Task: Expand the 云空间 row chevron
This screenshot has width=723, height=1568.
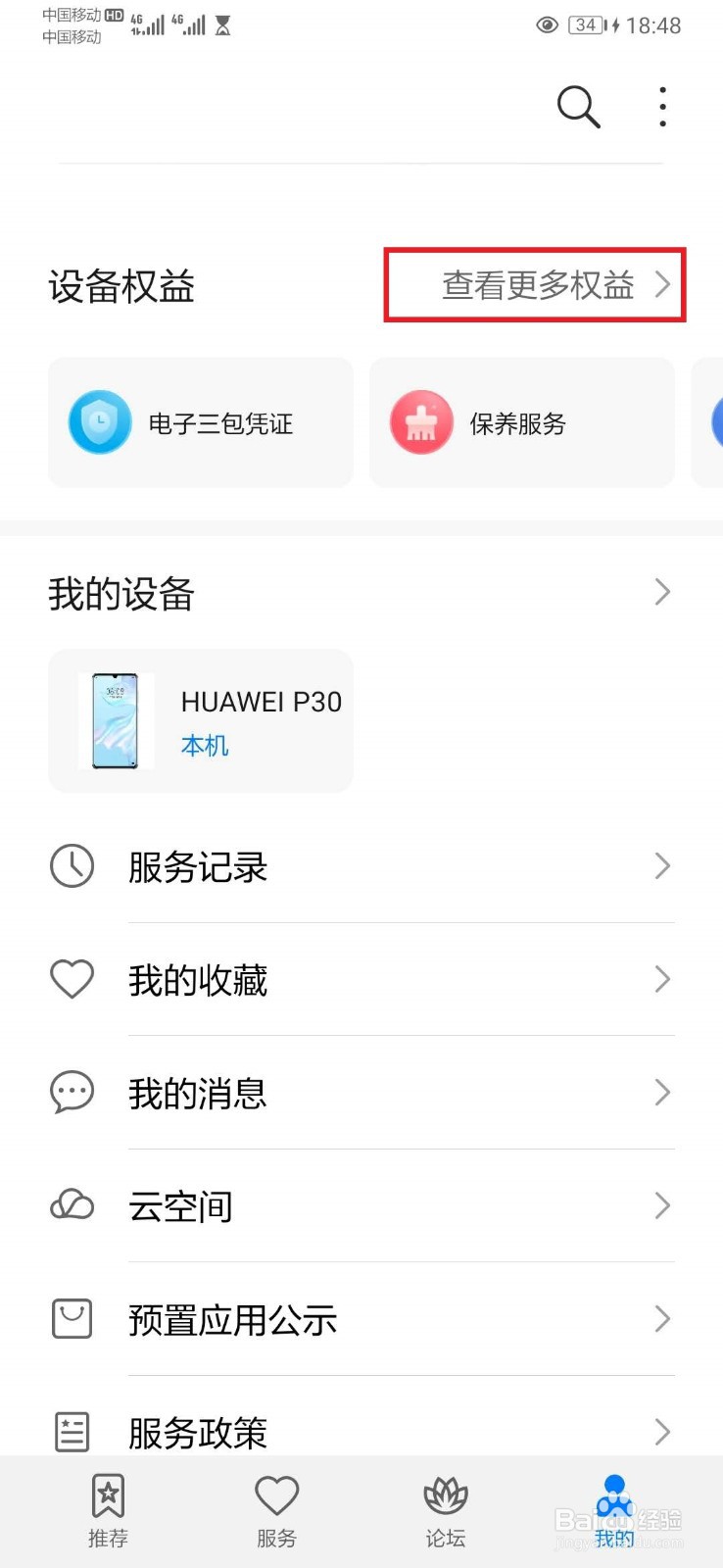Action: [x=662, y=1204]
